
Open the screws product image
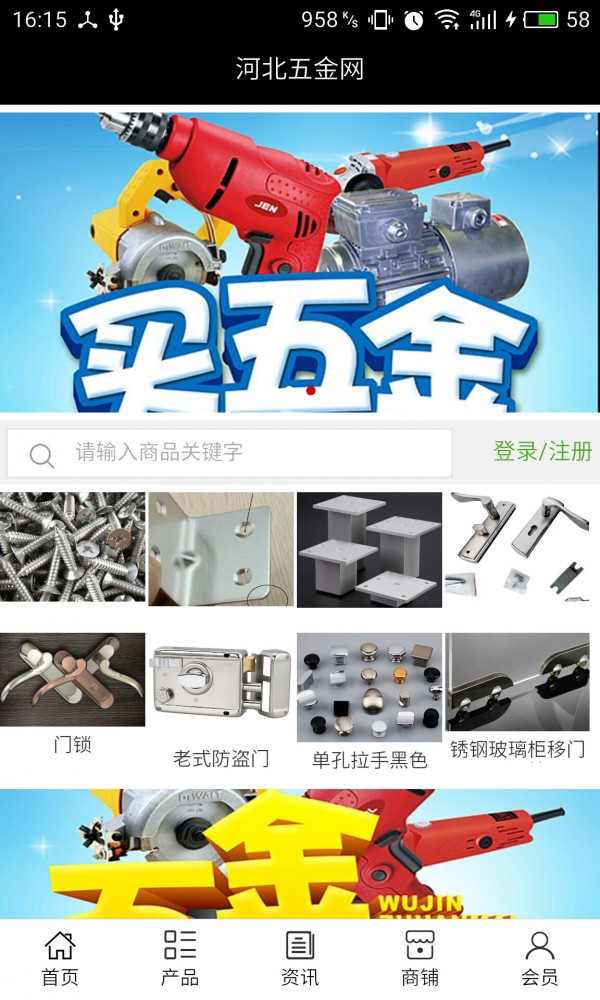[72, 548]
